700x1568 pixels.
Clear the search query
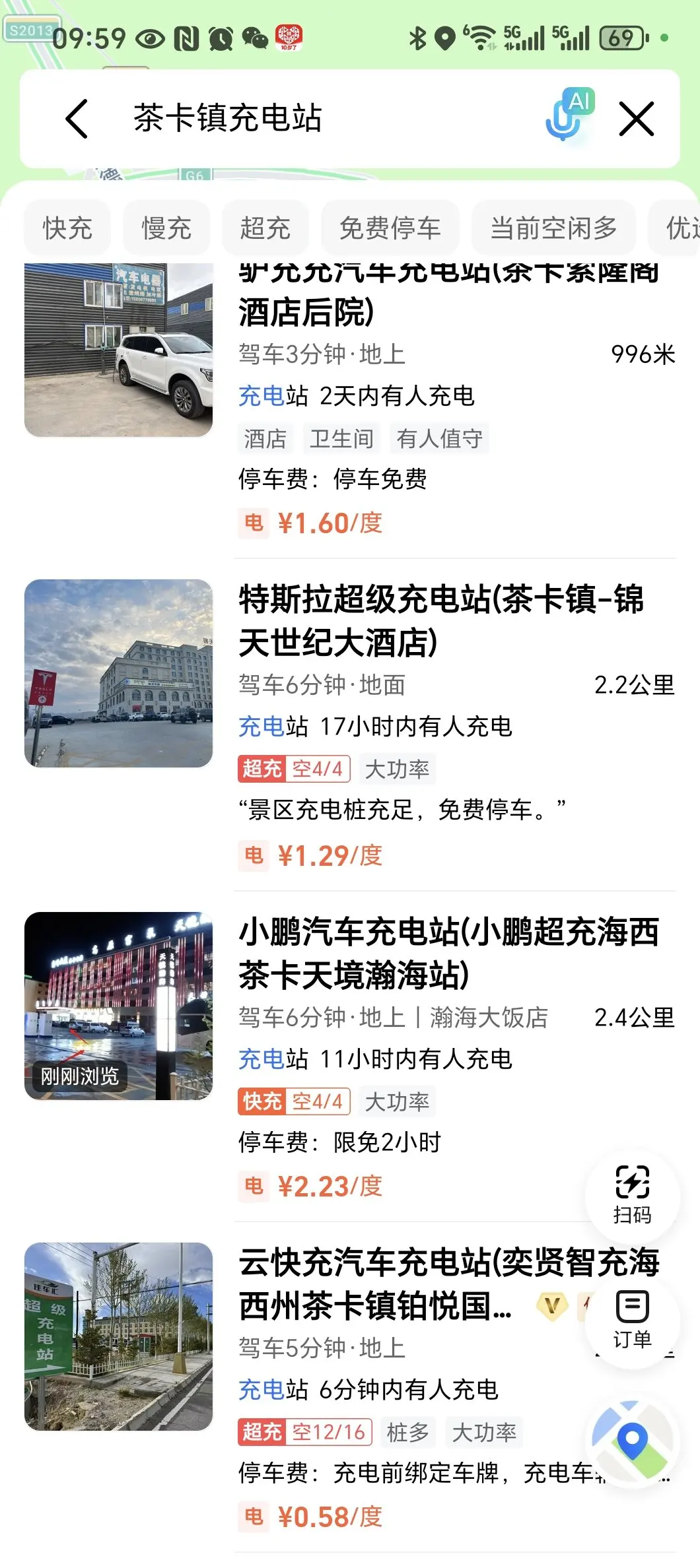(637, 119)
